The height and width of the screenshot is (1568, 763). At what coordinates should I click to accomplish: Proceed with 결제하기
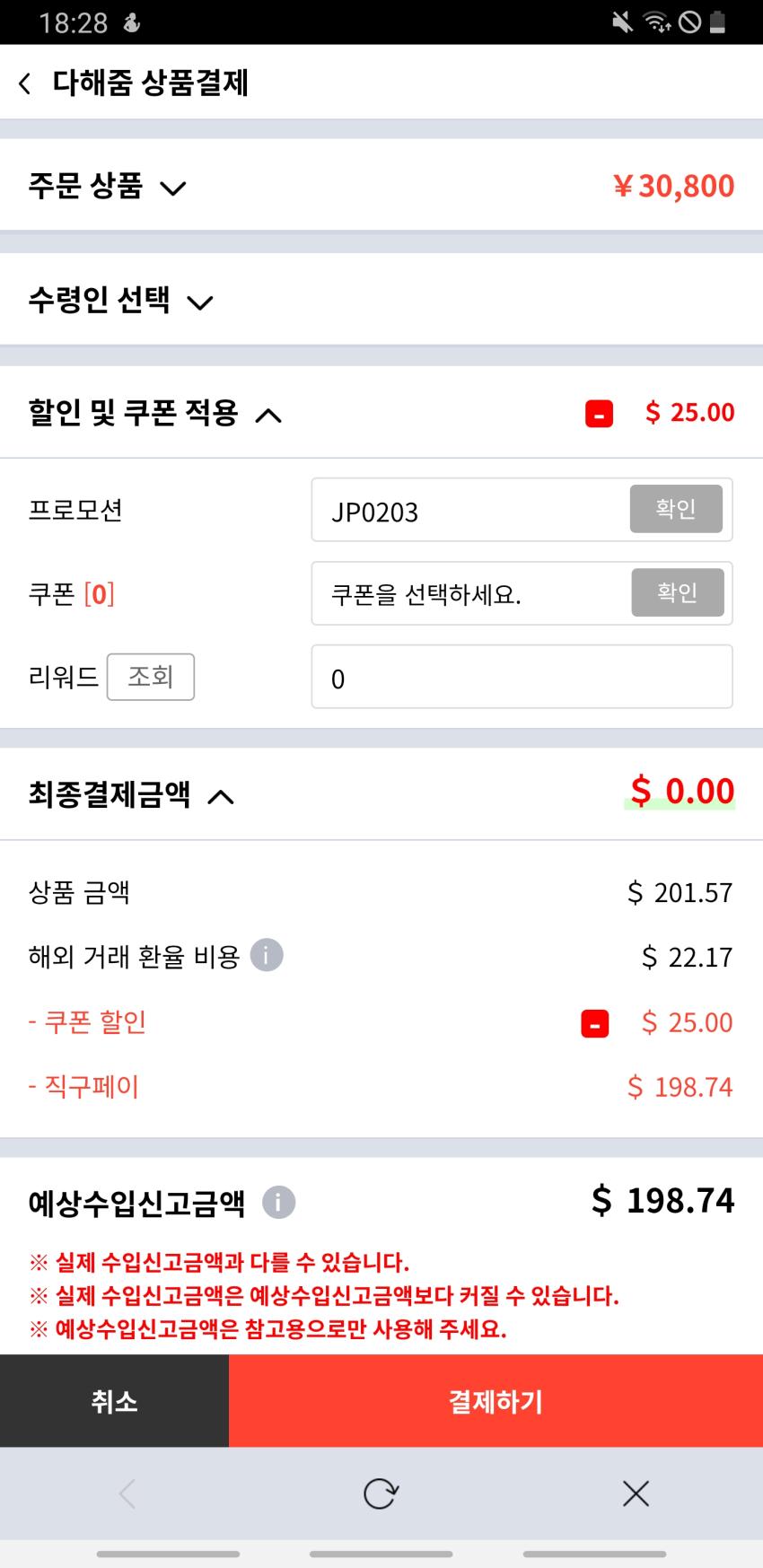(x=496, y=1401)
